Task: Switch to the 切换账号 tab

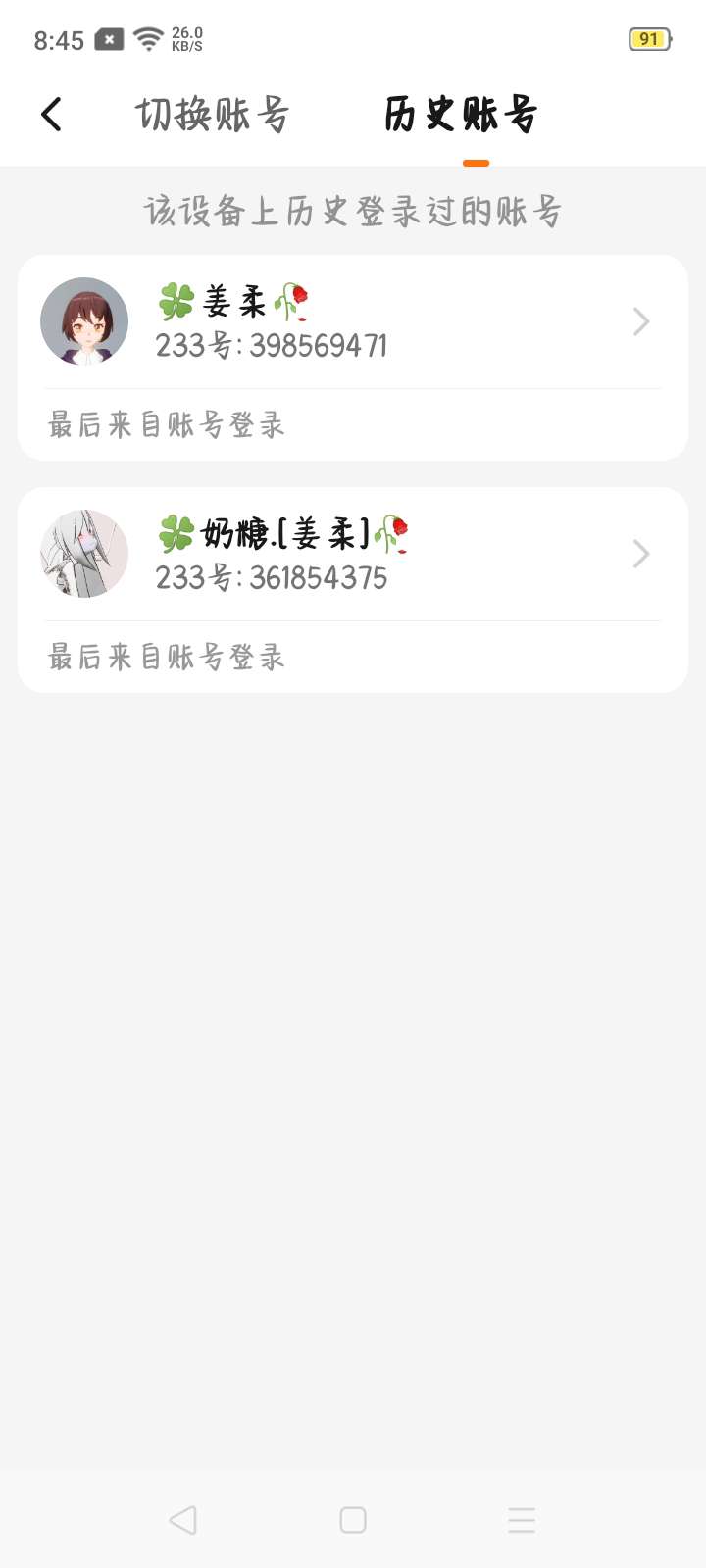Action: [212, 115]
